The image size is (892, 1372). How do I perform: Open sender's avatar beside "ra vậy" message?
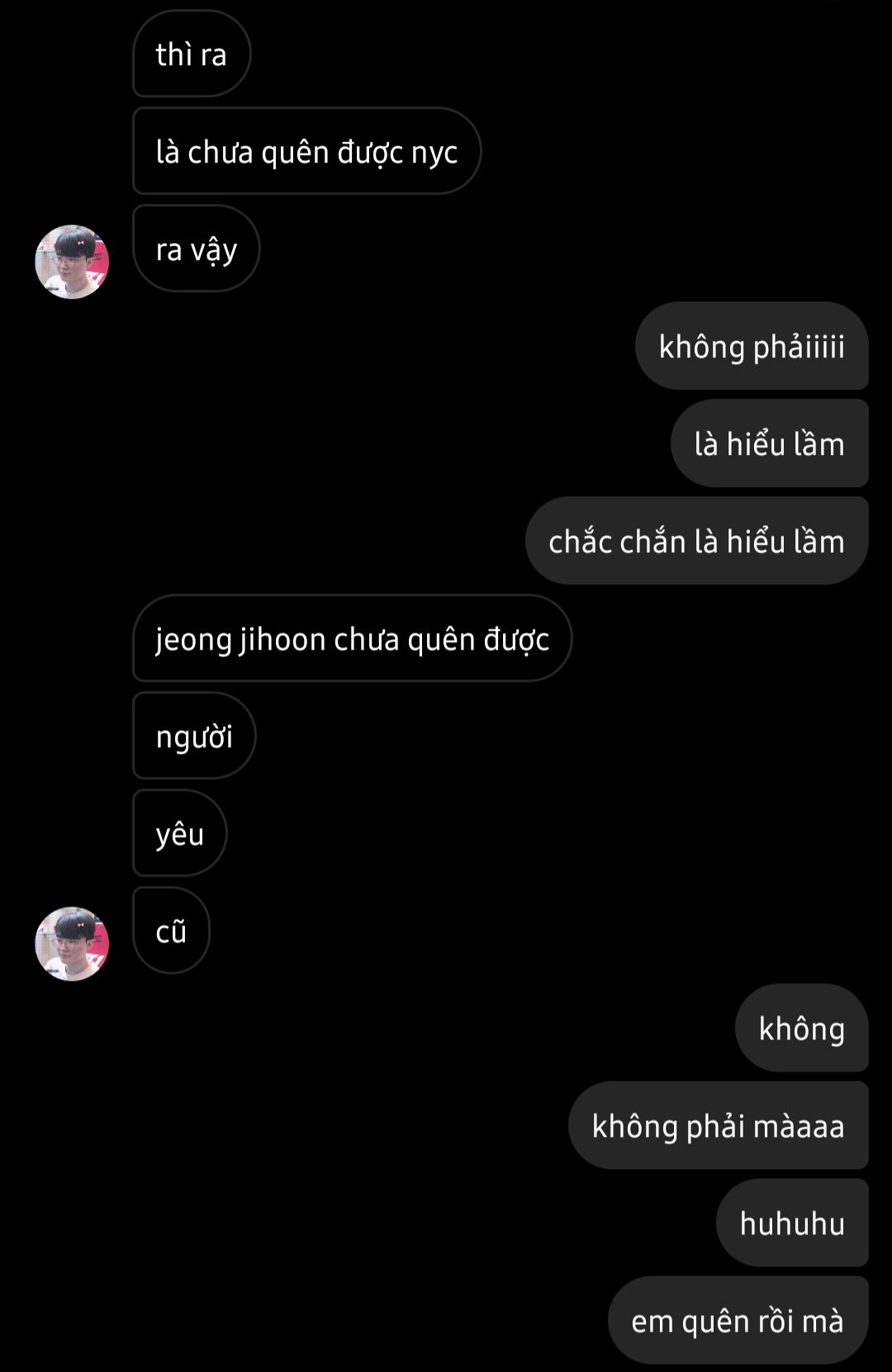[72, 262]
